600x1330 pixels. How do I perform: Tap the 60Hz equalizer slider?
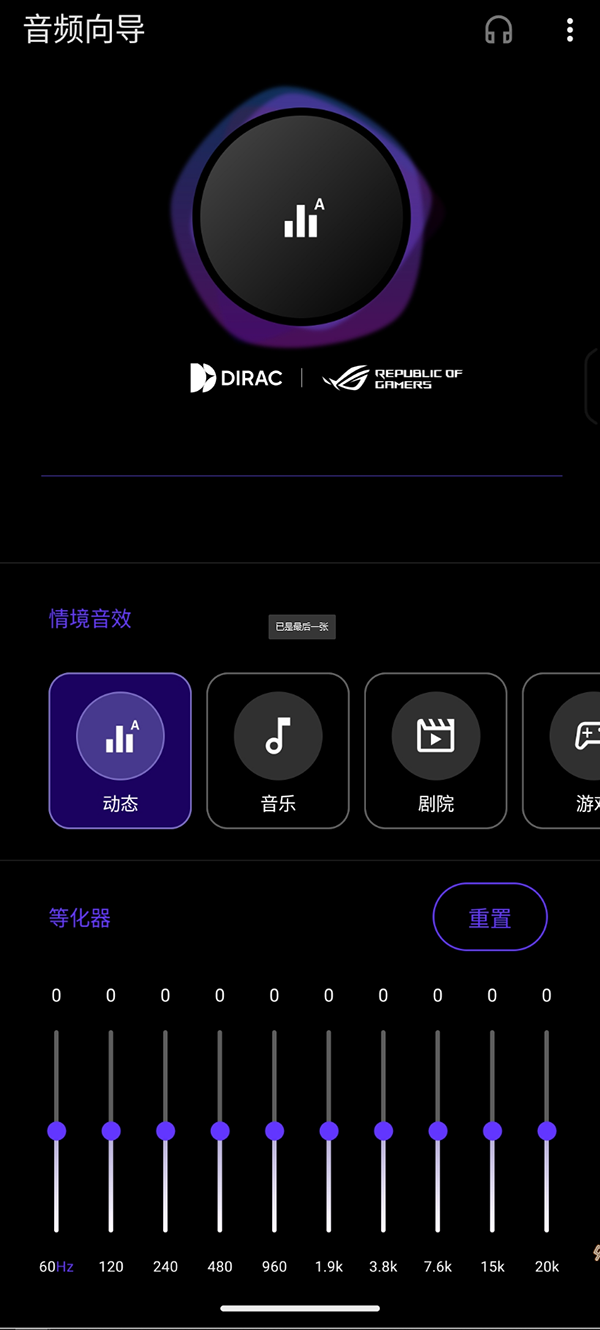point(57,1131)
